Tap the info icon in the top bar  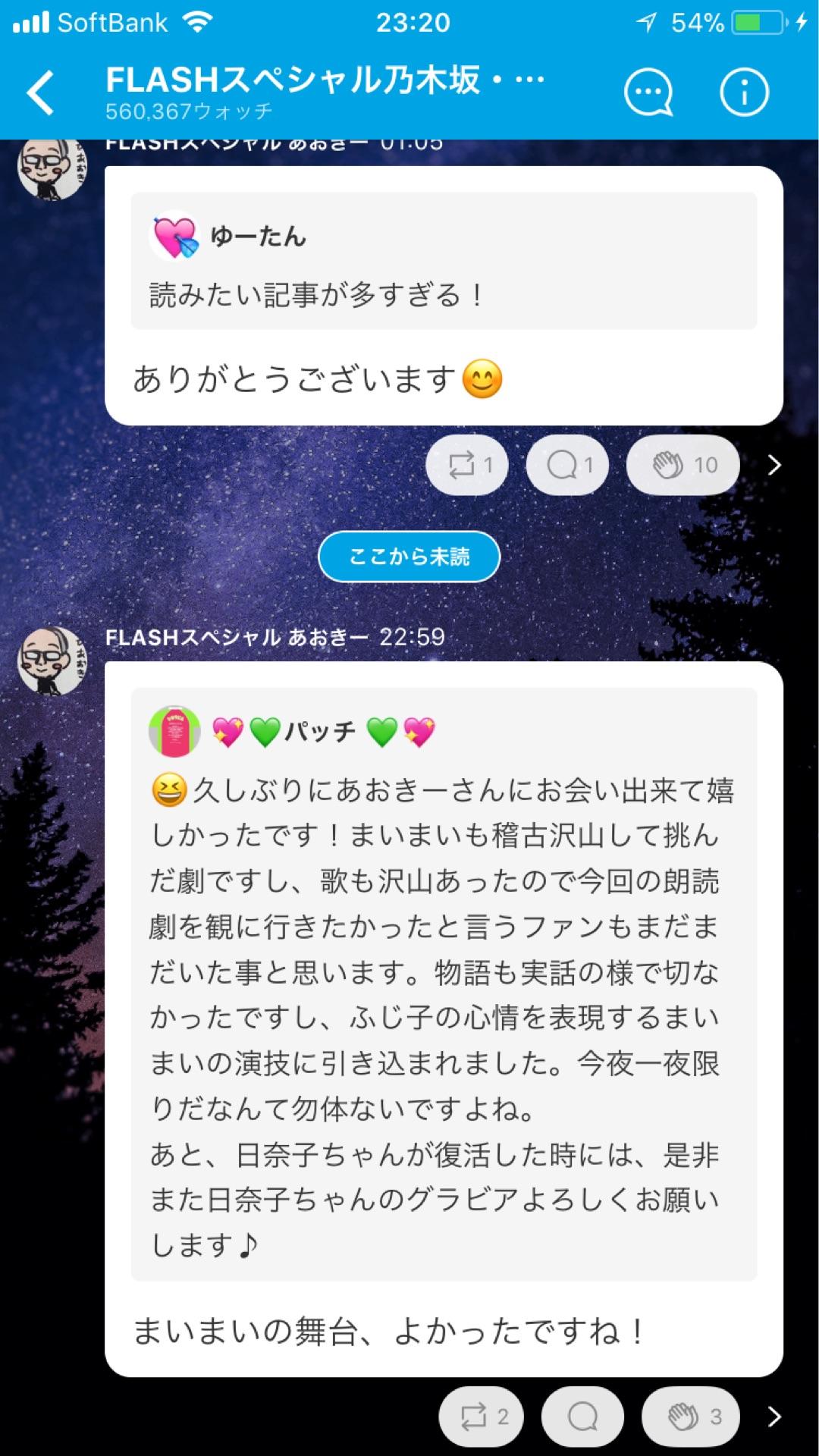(x=743, y=91)
